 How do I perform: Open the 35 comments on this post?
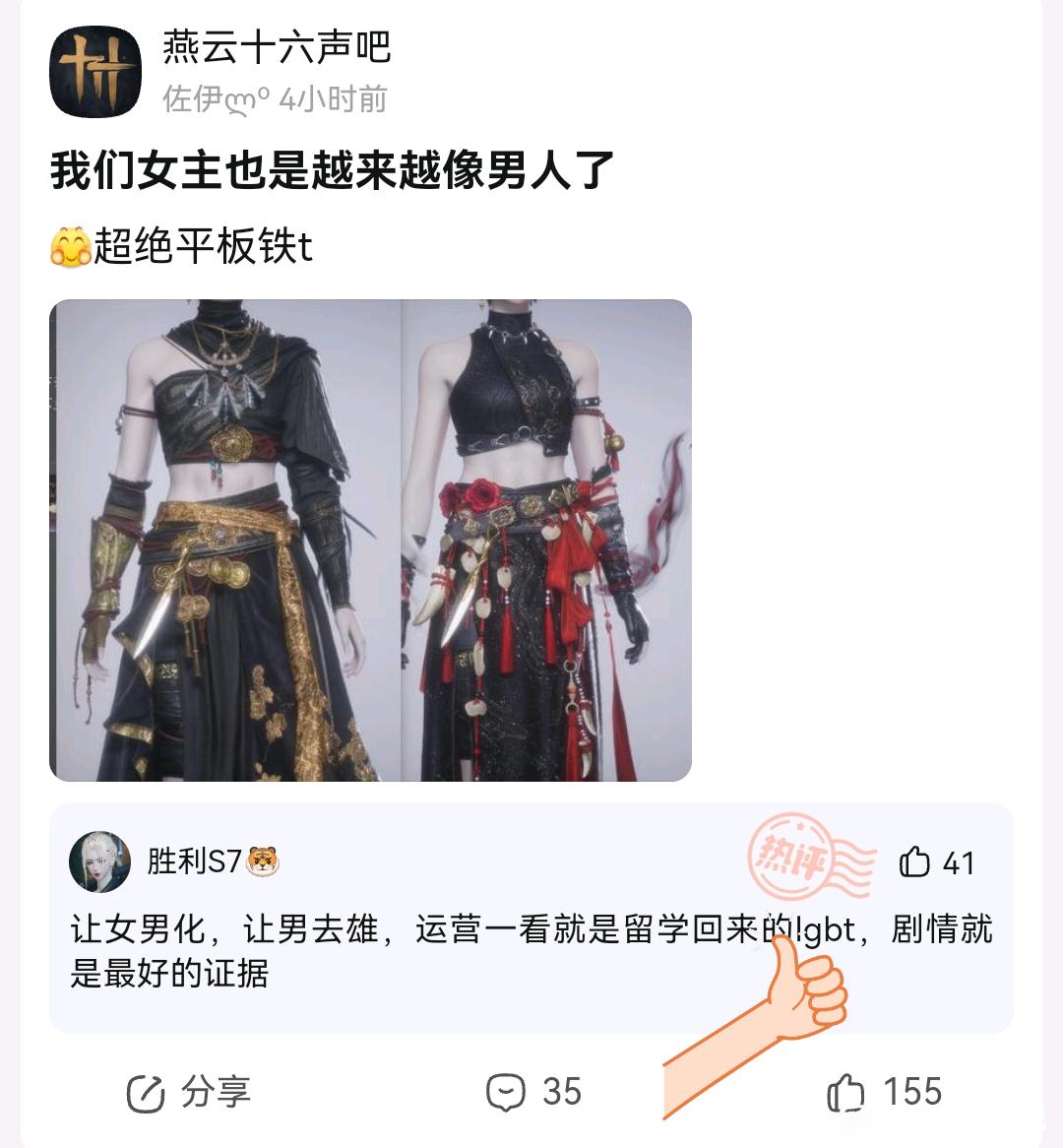(x=533, y=1092)
